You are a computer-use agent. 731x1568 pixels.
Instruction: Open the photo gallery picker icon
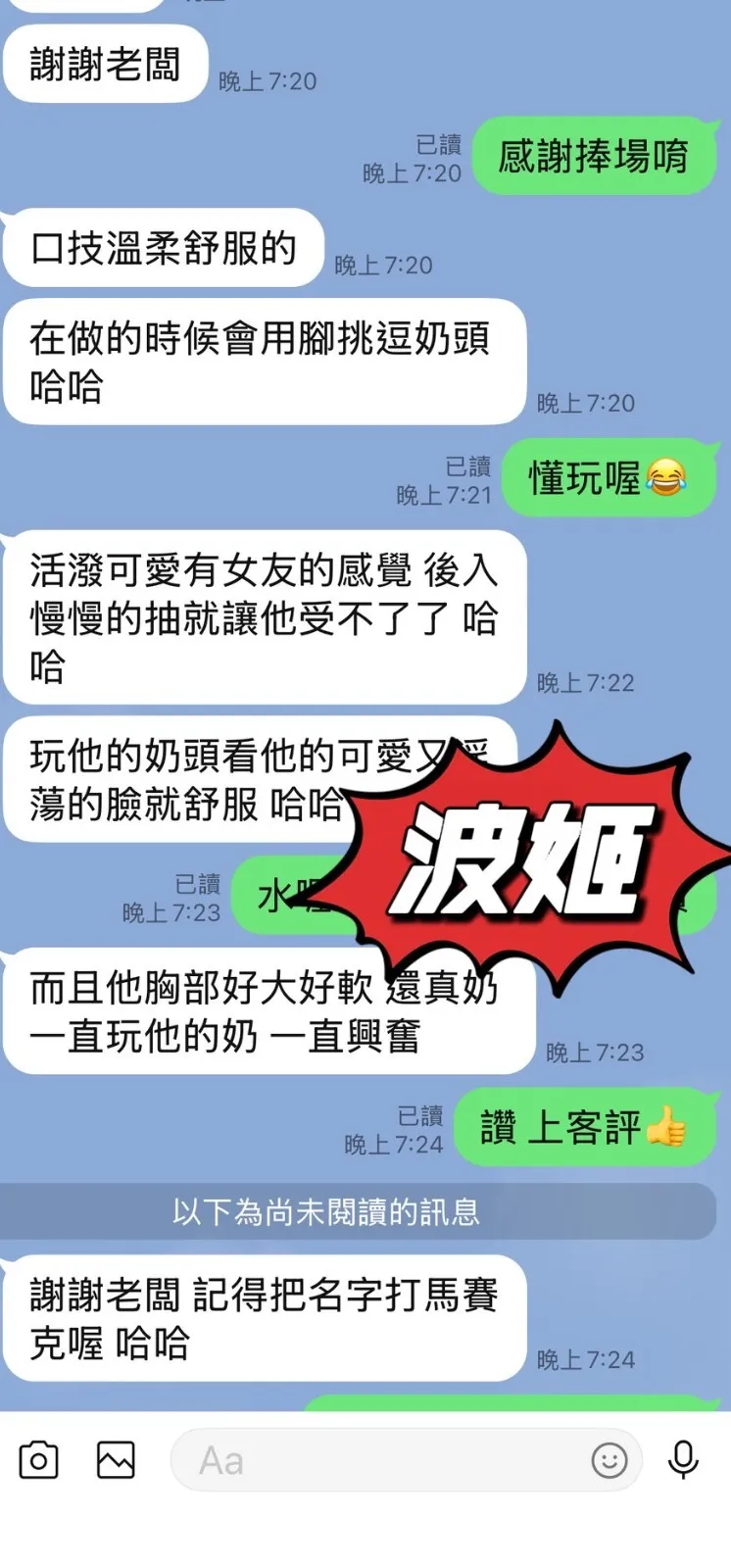[x=114, y=1460]
